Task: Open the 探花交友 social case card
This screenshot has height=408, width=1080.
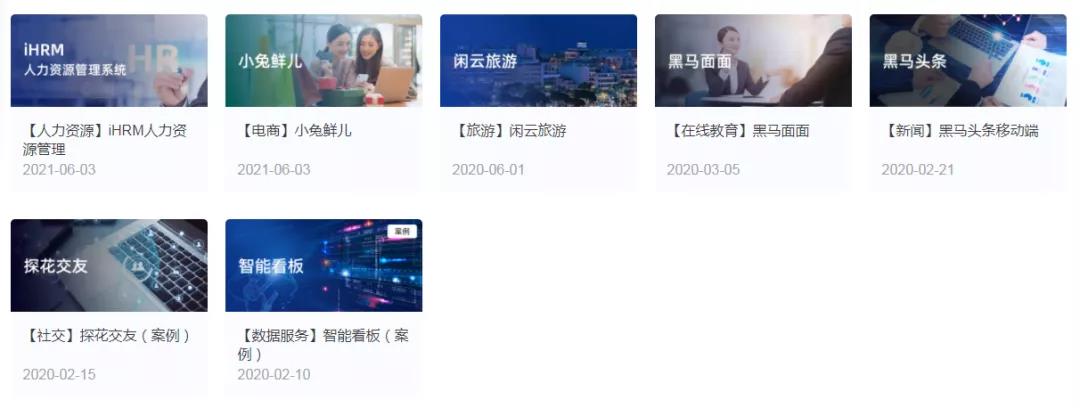Action: point(109,266)
